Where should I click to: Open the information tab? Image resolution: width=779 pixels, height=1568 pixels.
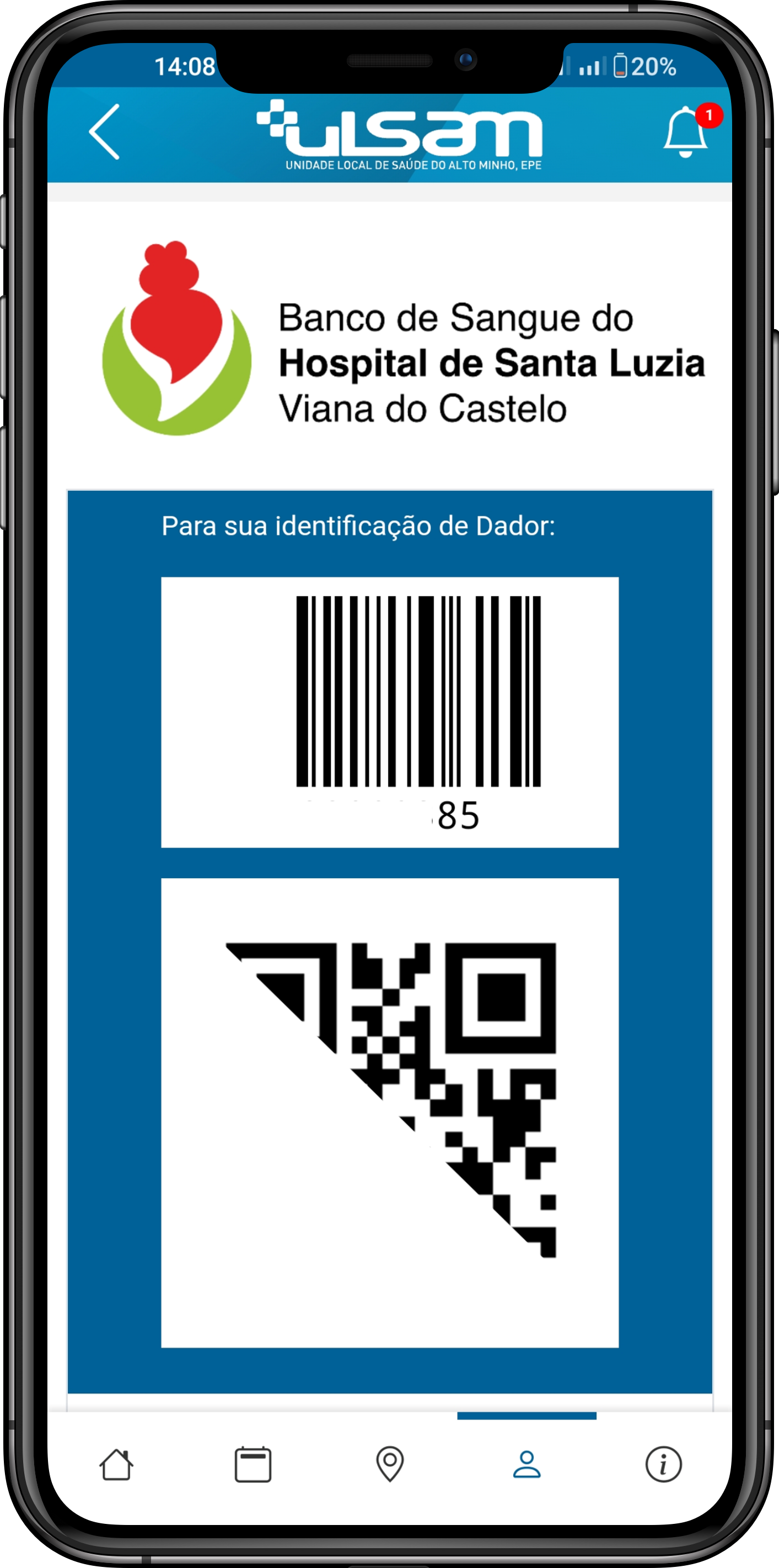tap(663, 1464)
